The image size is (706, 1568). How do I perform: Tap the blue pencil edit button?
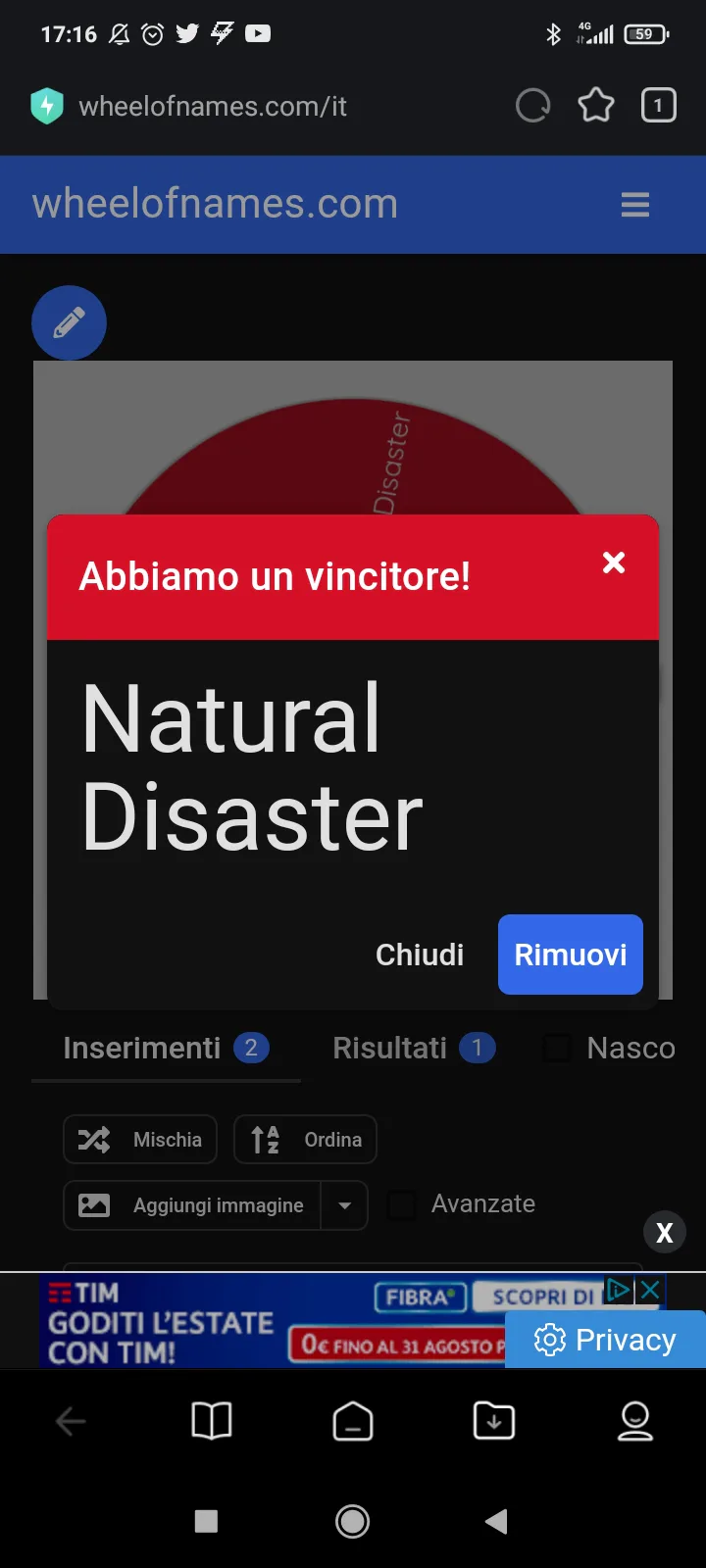point(69,322)
